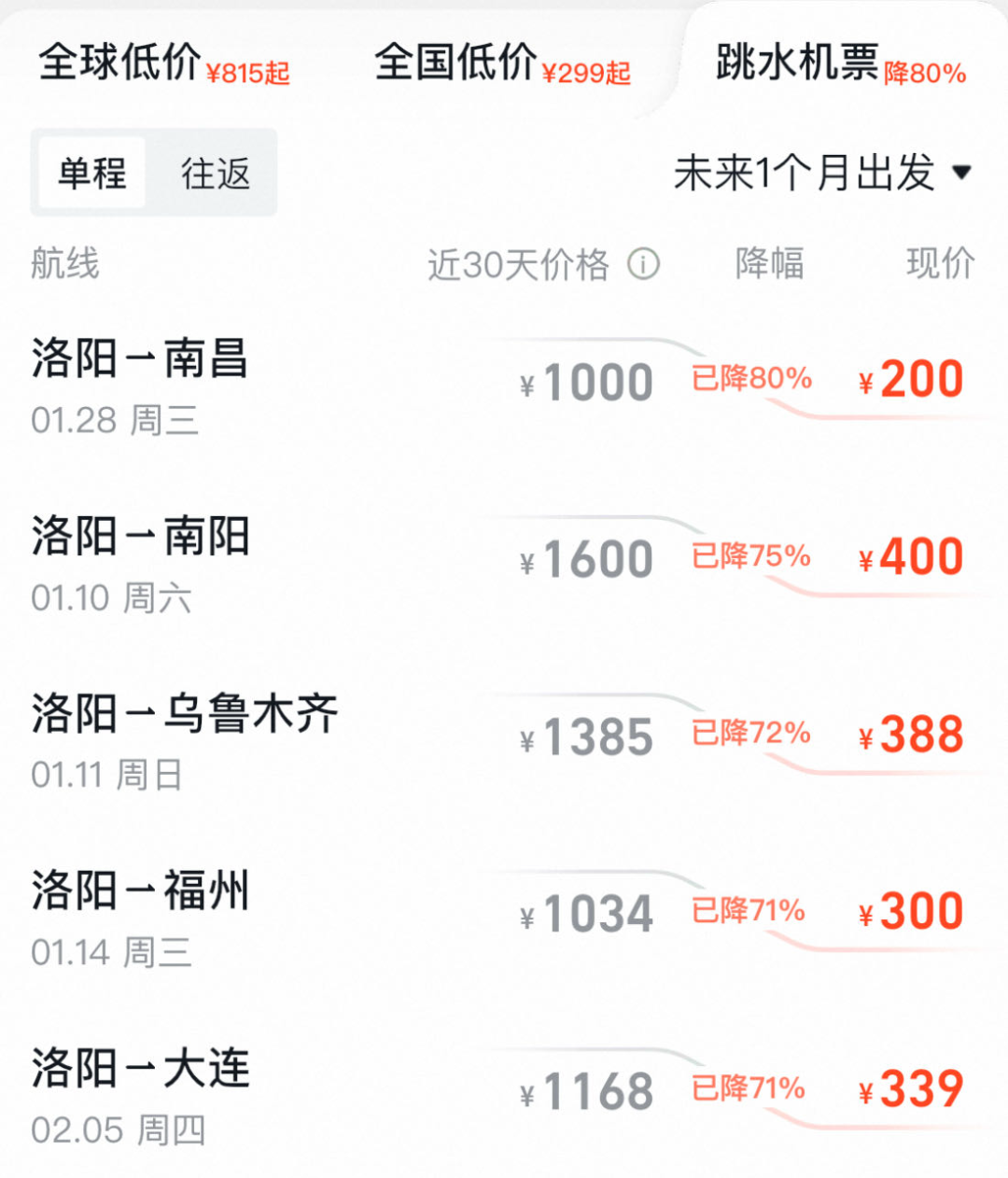
Task: Tap the info icon beside 近30天价格
Action: click(x=643, y=264)
